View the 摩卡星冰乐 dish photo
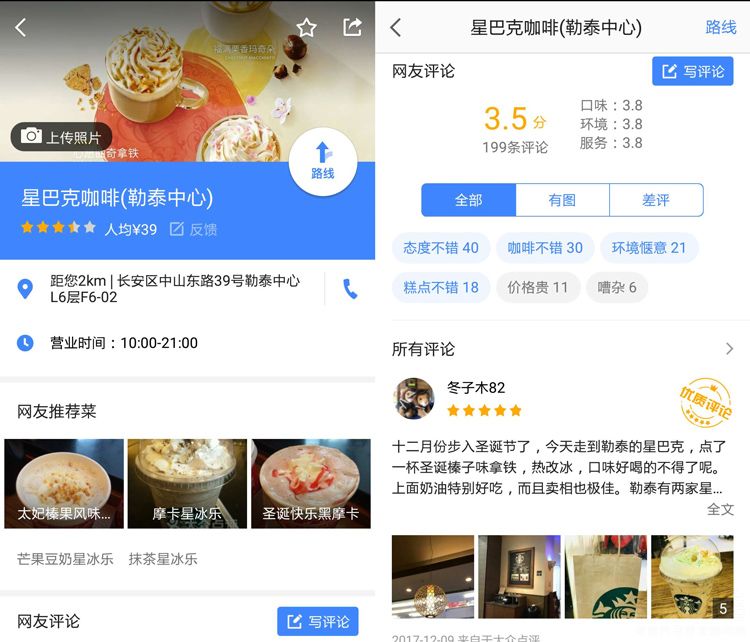This screenshot has height=642, width=750. tap(188, 484)
